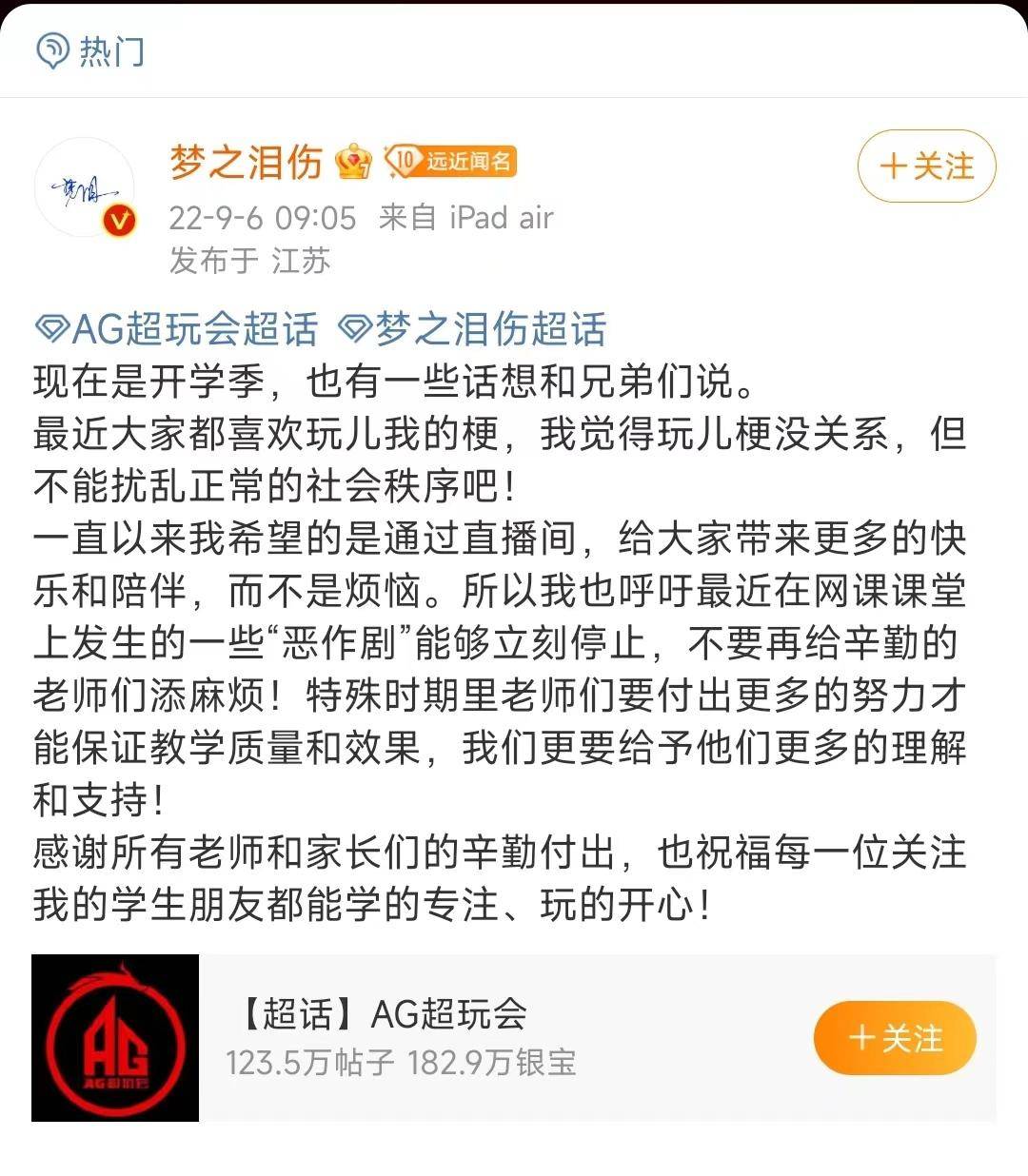Screen dimensions: 1028x1176
Task: Follow user 梦之泪伤
Action: point(926,167)
